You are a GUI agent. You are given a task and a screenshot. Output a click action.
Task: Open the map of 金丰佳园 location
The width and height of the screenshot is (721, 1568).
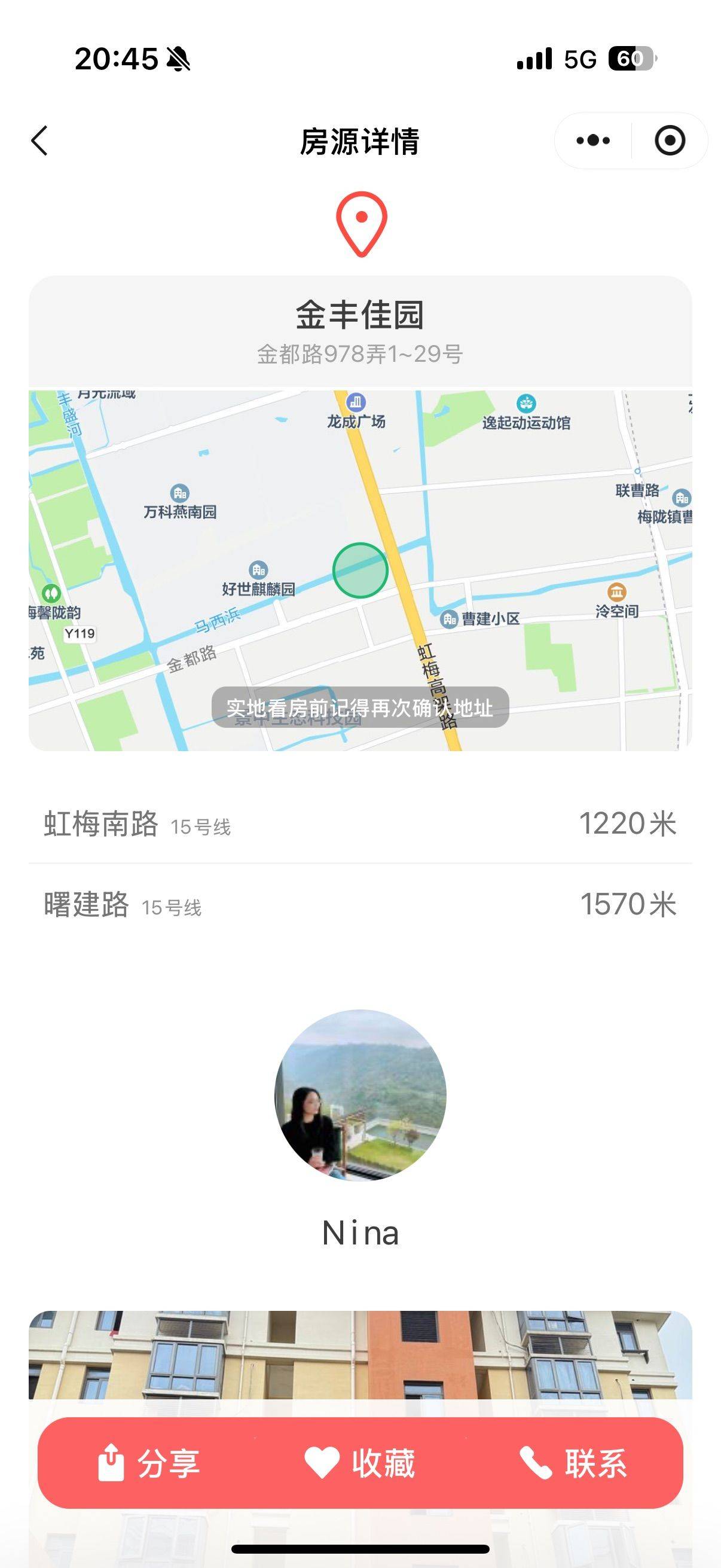pos(360,570)
